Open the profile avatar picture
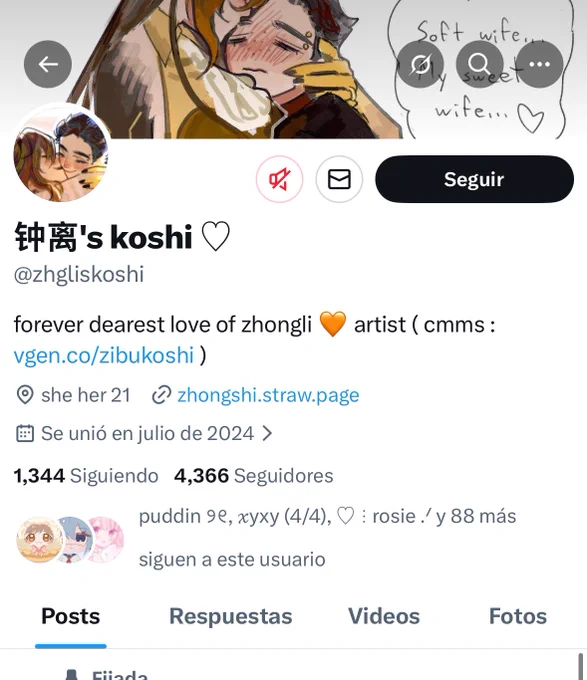 [x=61, y=154]
